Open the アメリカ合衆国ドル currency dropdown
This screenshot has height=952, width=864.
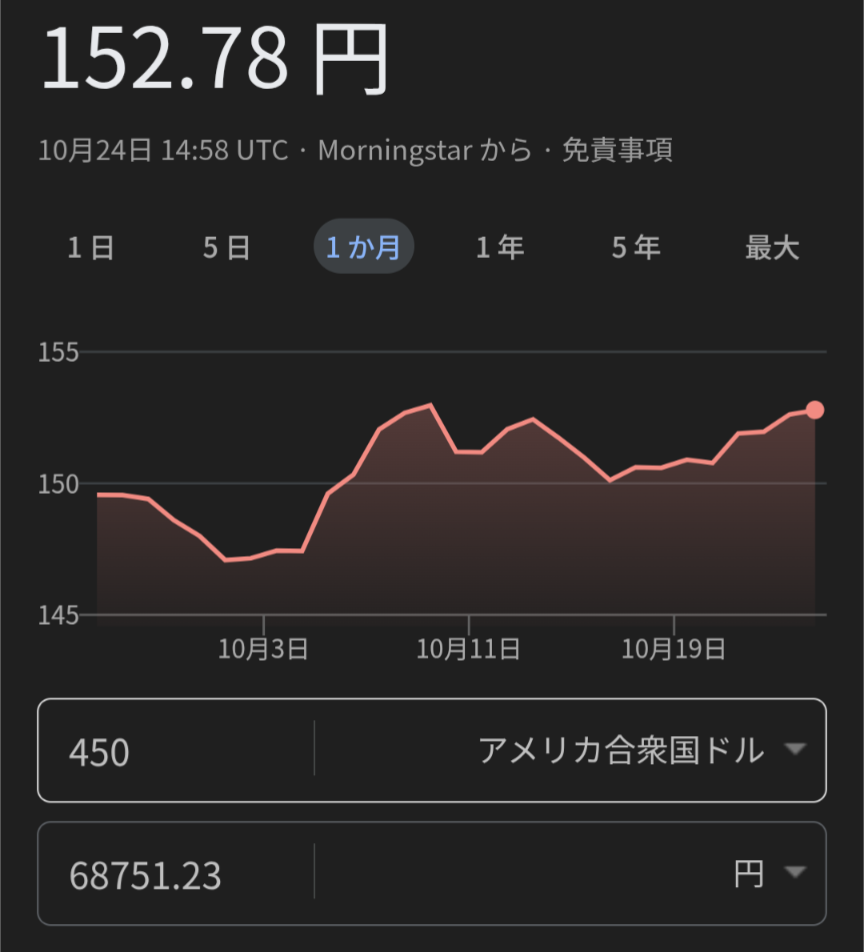coord(640,749)
